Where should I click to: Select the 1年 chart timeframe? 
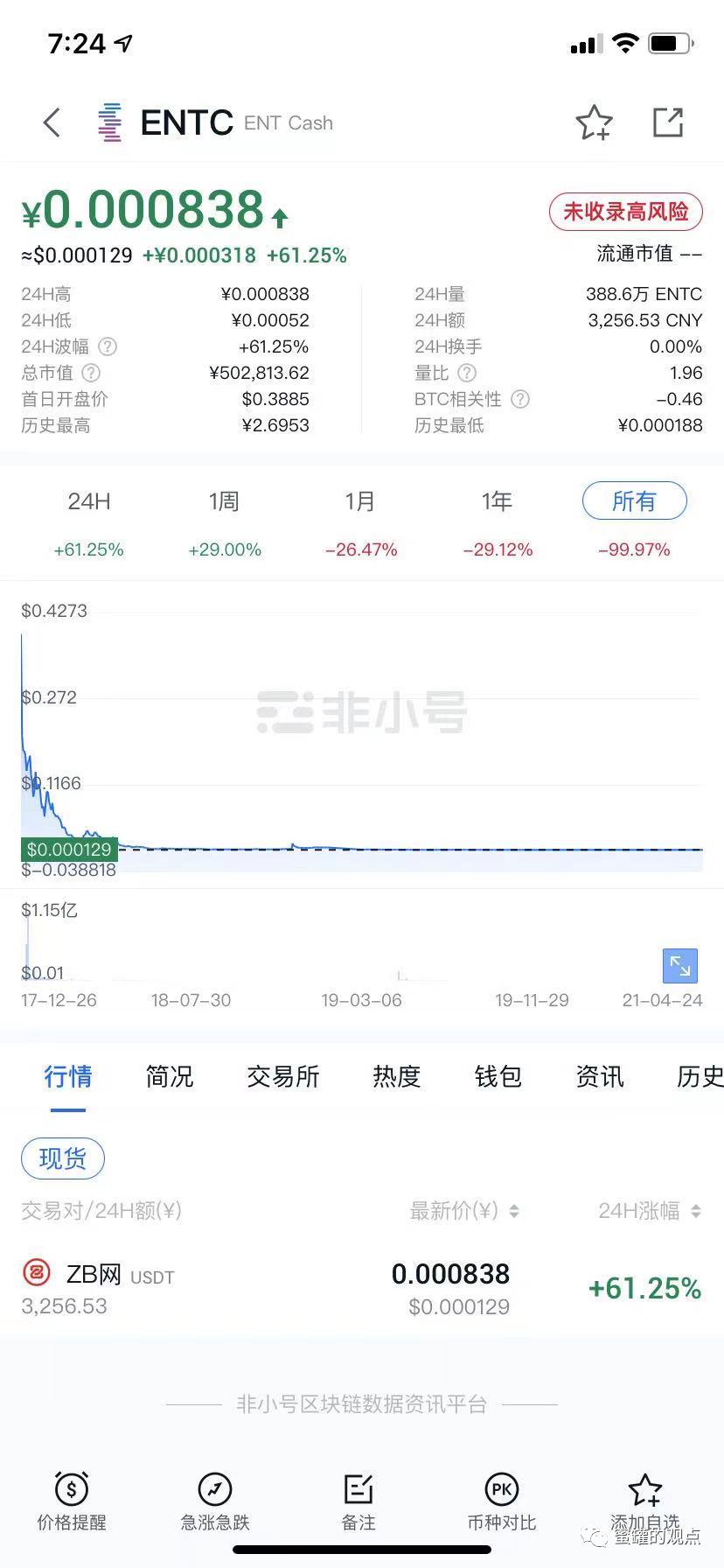tap(498, 500)
